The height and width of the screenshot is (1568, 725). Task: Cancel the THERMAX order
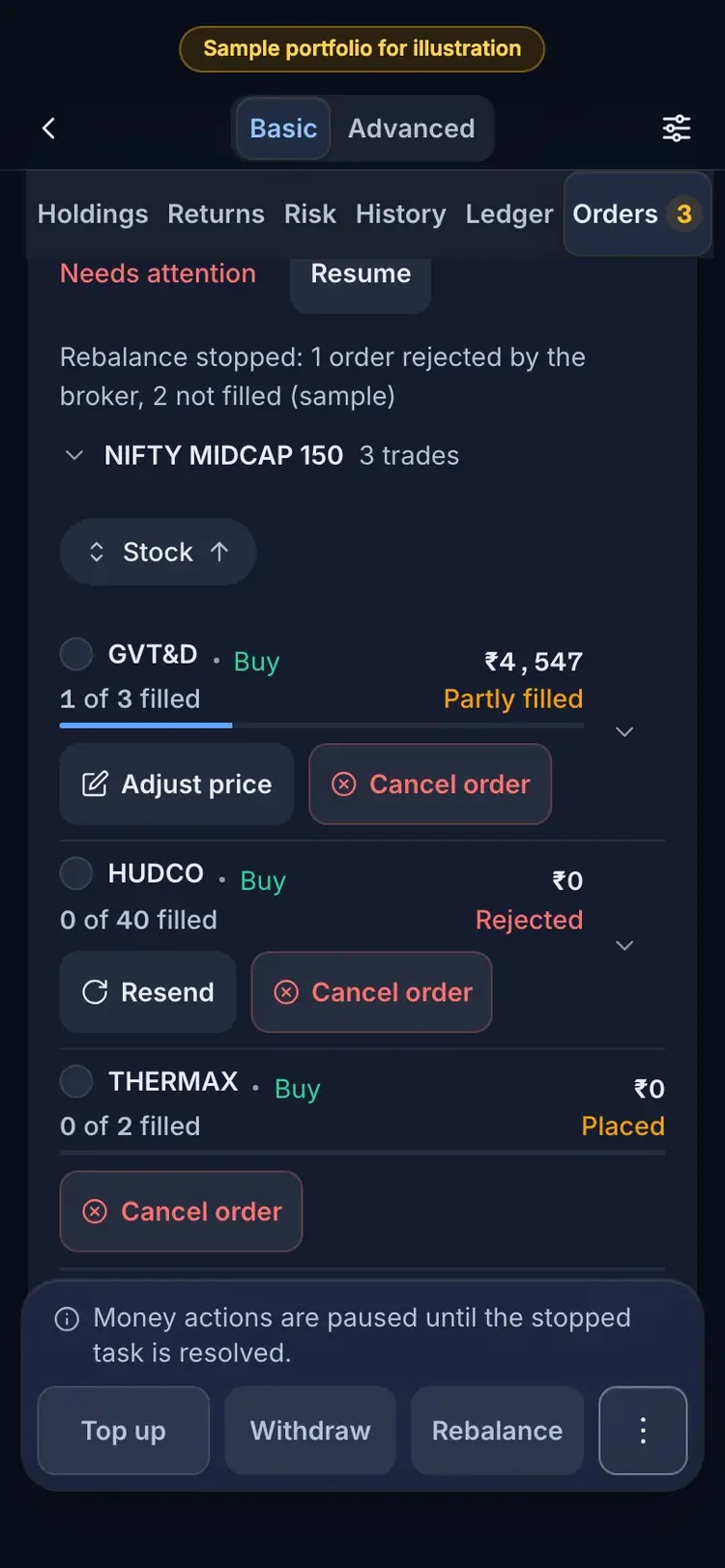click(x=181, y=1212)
